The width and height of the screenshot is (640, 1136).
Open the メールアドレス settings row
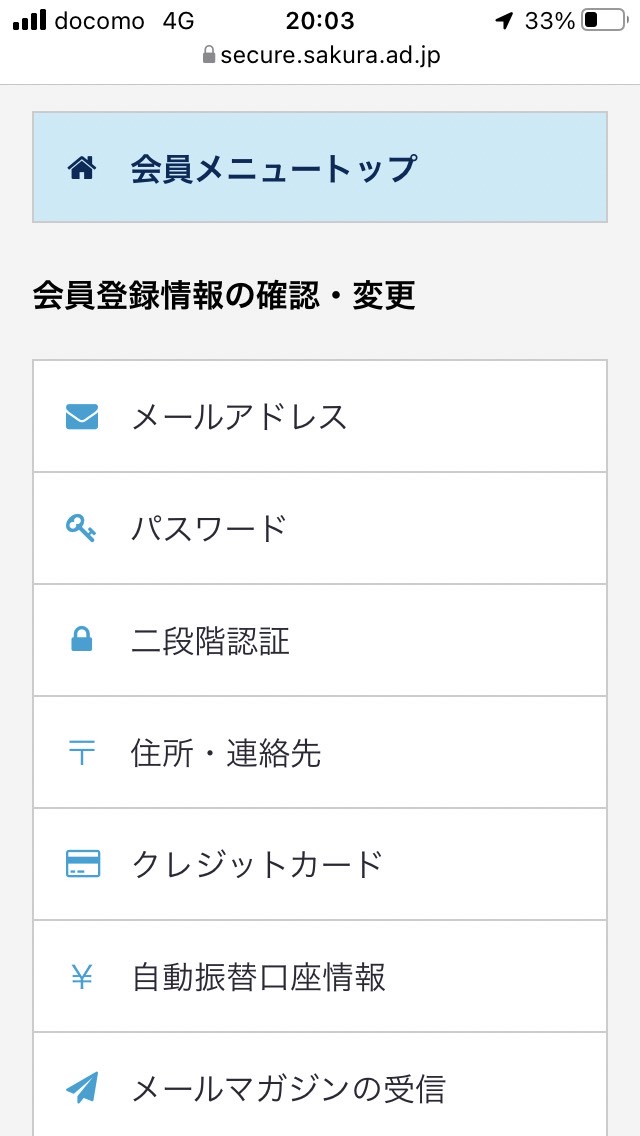coord(320,416)
